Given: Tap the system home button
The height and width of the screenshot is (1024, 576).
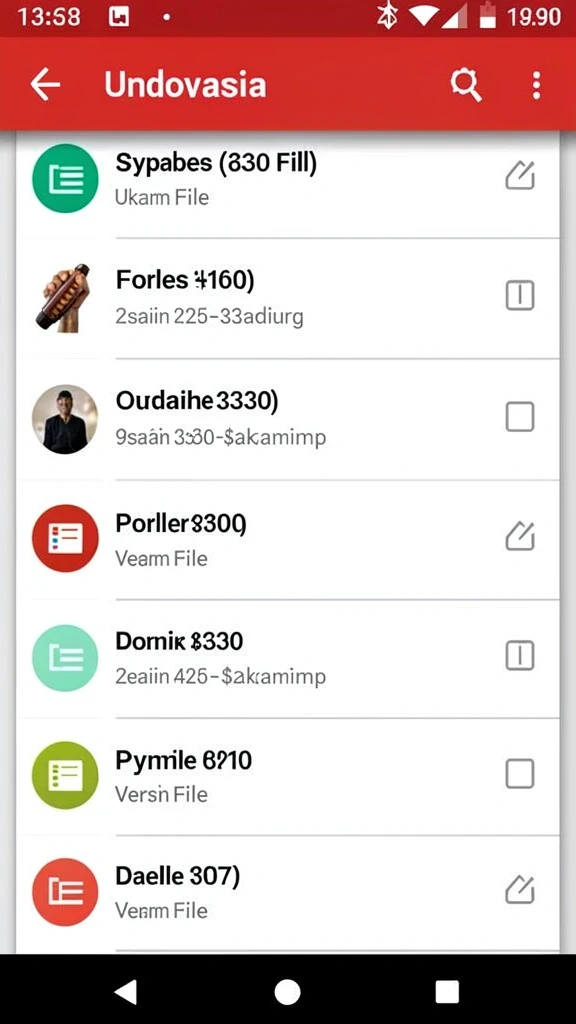Looking at the screenshot, I should pyautogui.click(x=287, y=992).
